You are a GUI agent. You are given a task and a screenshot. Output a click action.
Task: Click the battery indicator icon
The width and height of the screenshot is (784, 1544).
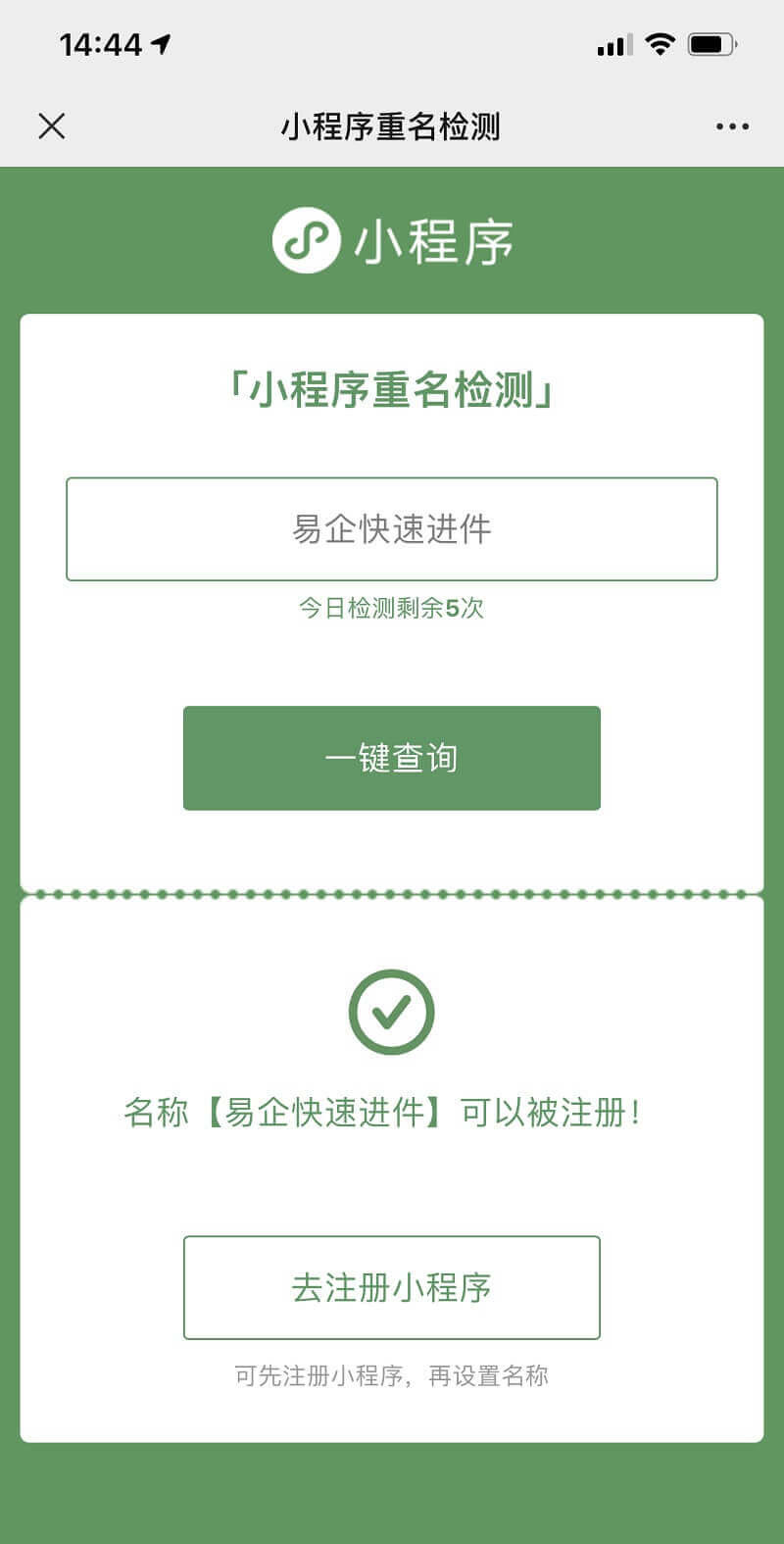(x=710, y=44)
